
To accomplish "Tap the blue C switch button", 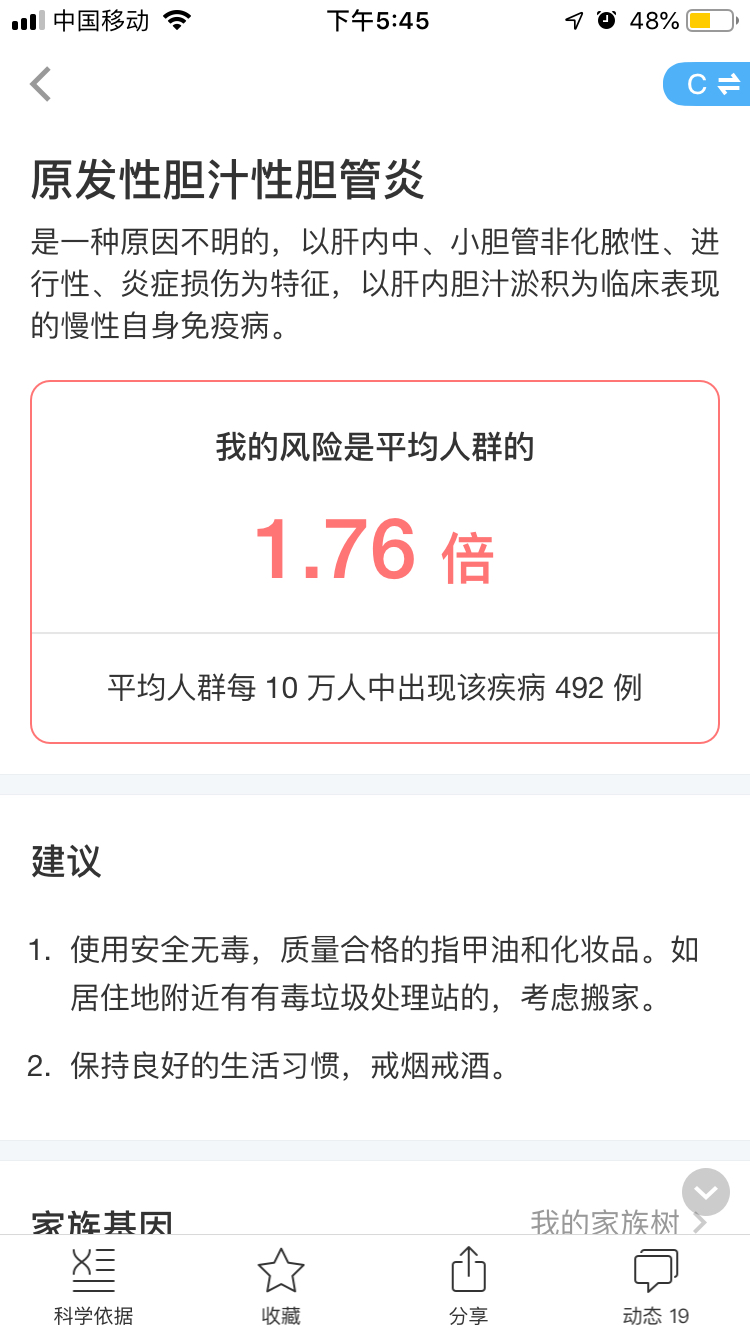I will pos(709,85).
